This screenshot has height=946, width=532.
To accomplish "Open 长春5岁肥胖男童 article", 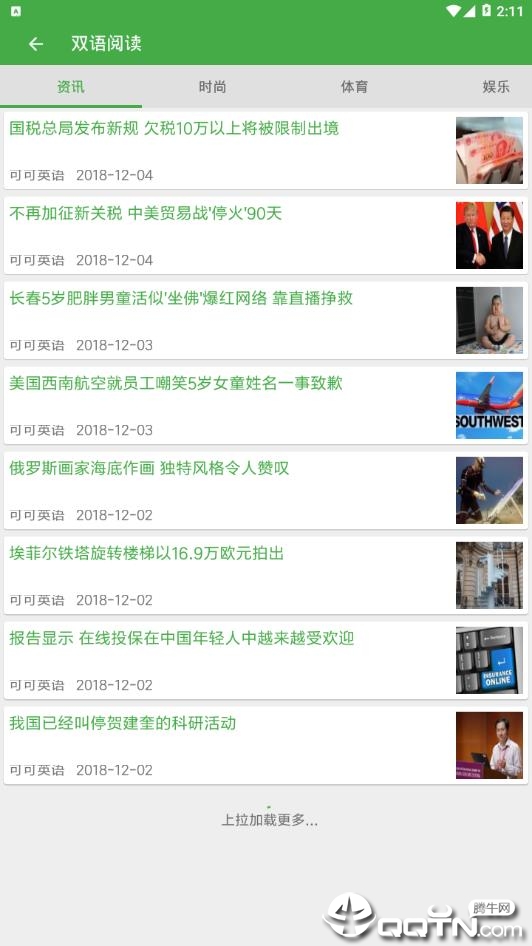I will coord(266,320).
